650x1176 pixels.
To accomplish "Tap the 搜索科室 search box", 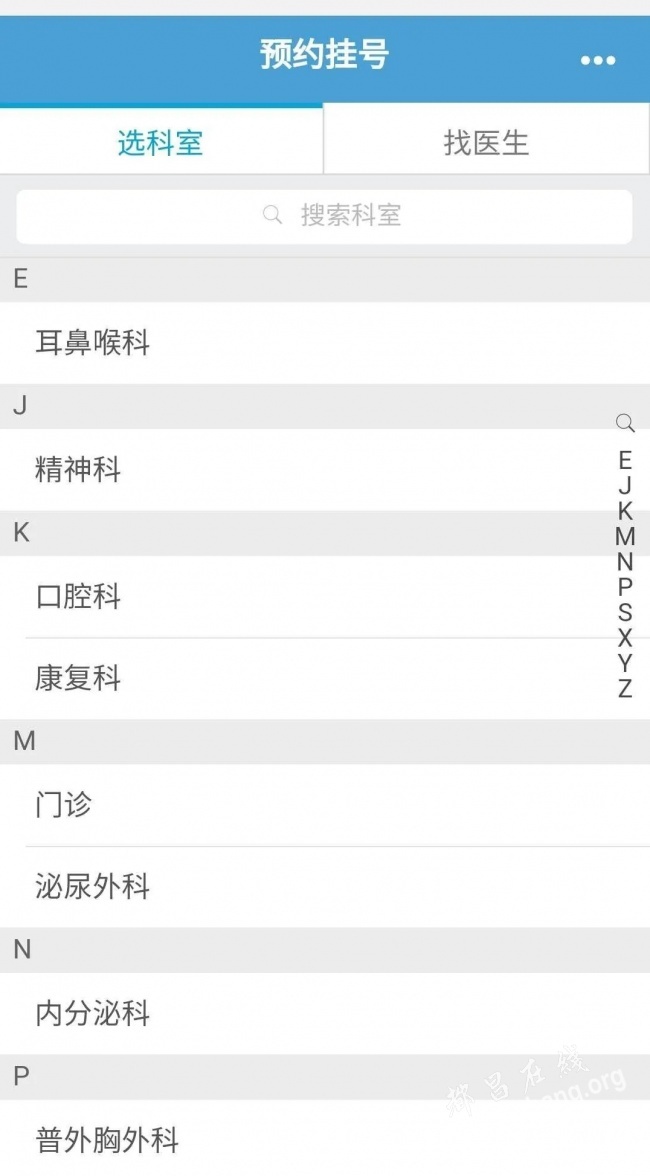I will pos(324,216).
